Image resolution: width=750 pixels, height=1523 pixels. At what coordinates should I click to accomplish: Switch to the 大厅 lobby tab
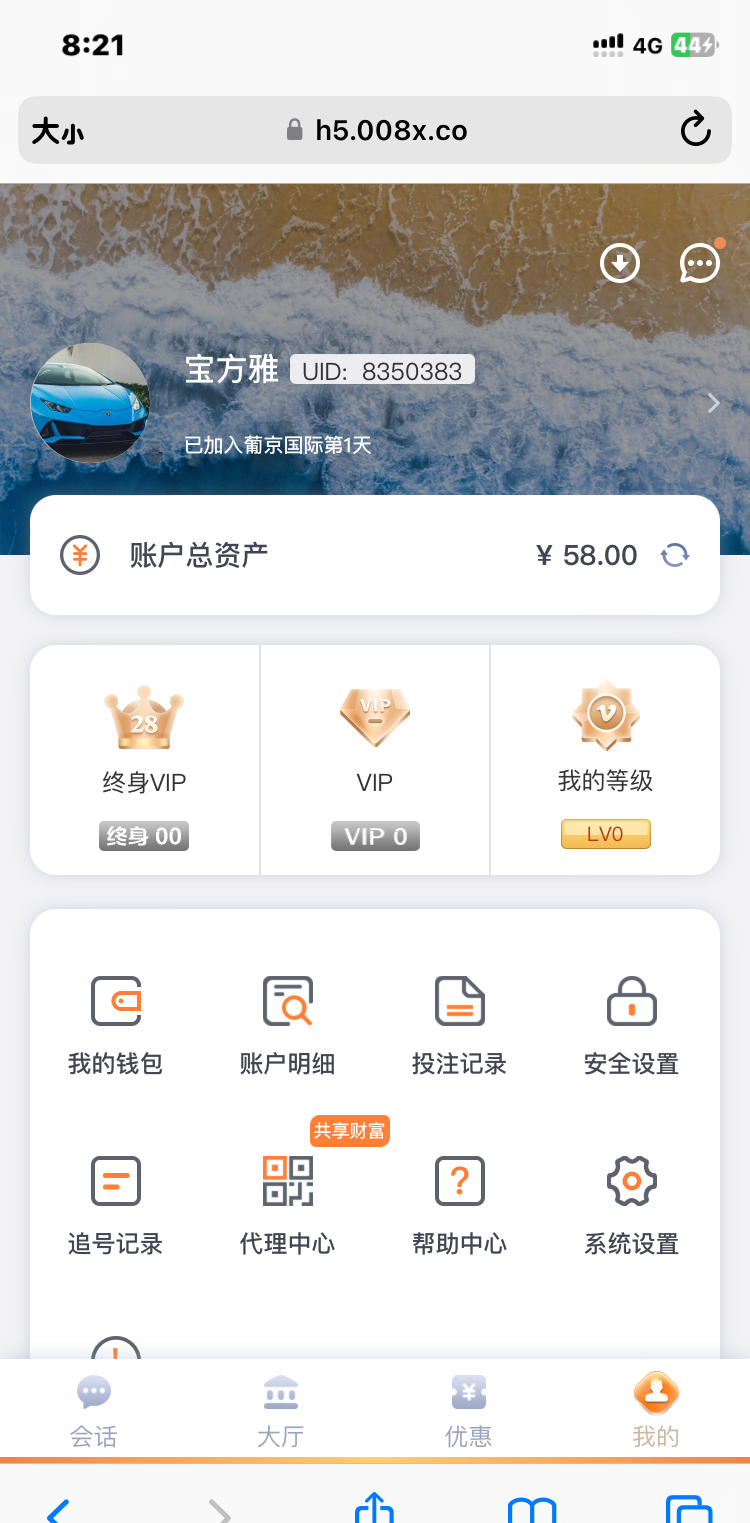coord(281,1411)
